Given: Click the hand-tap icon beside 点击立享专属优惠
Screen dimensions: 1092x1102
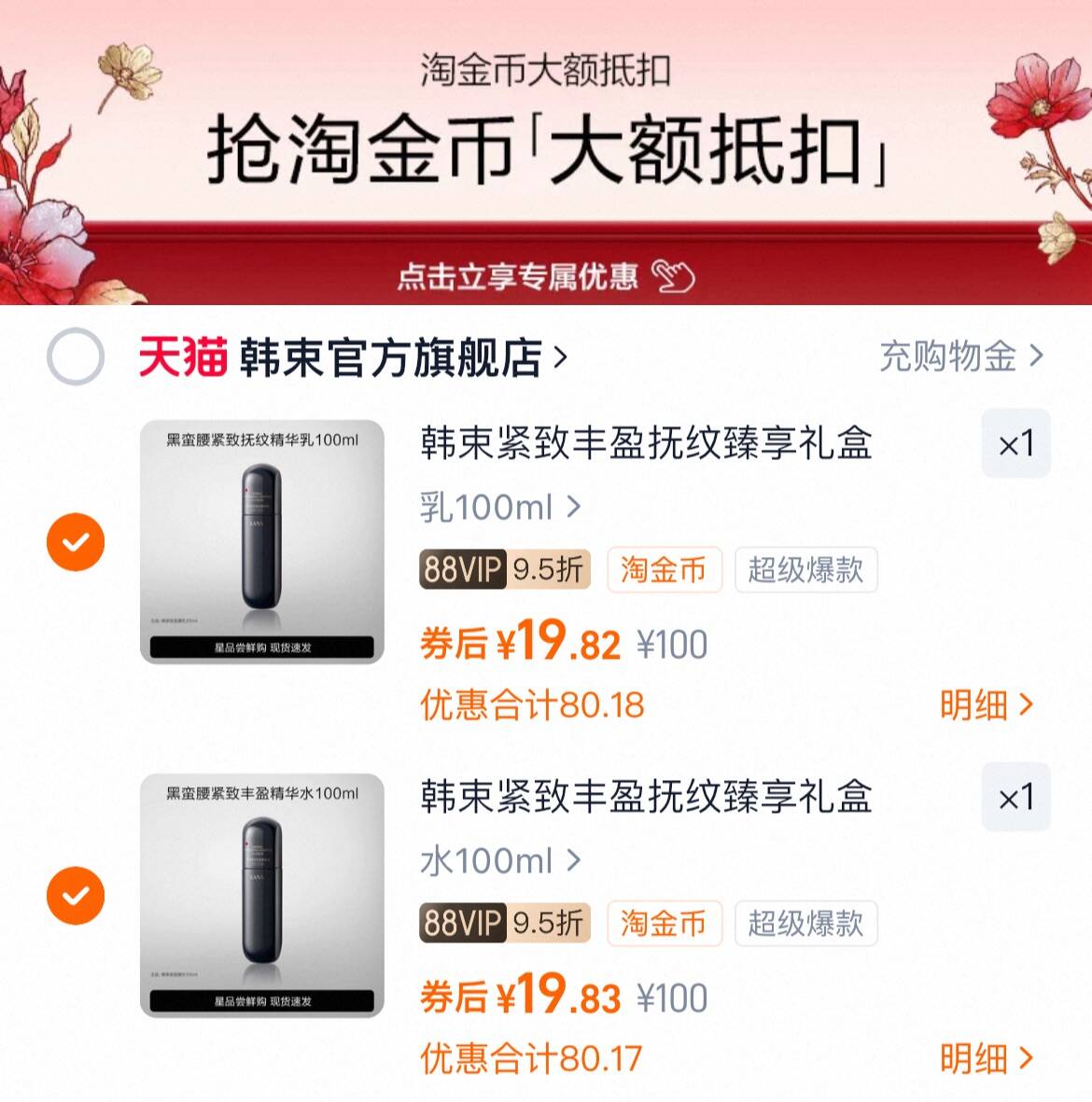Looking at the screenshot, I should click(x=675, y=275).
